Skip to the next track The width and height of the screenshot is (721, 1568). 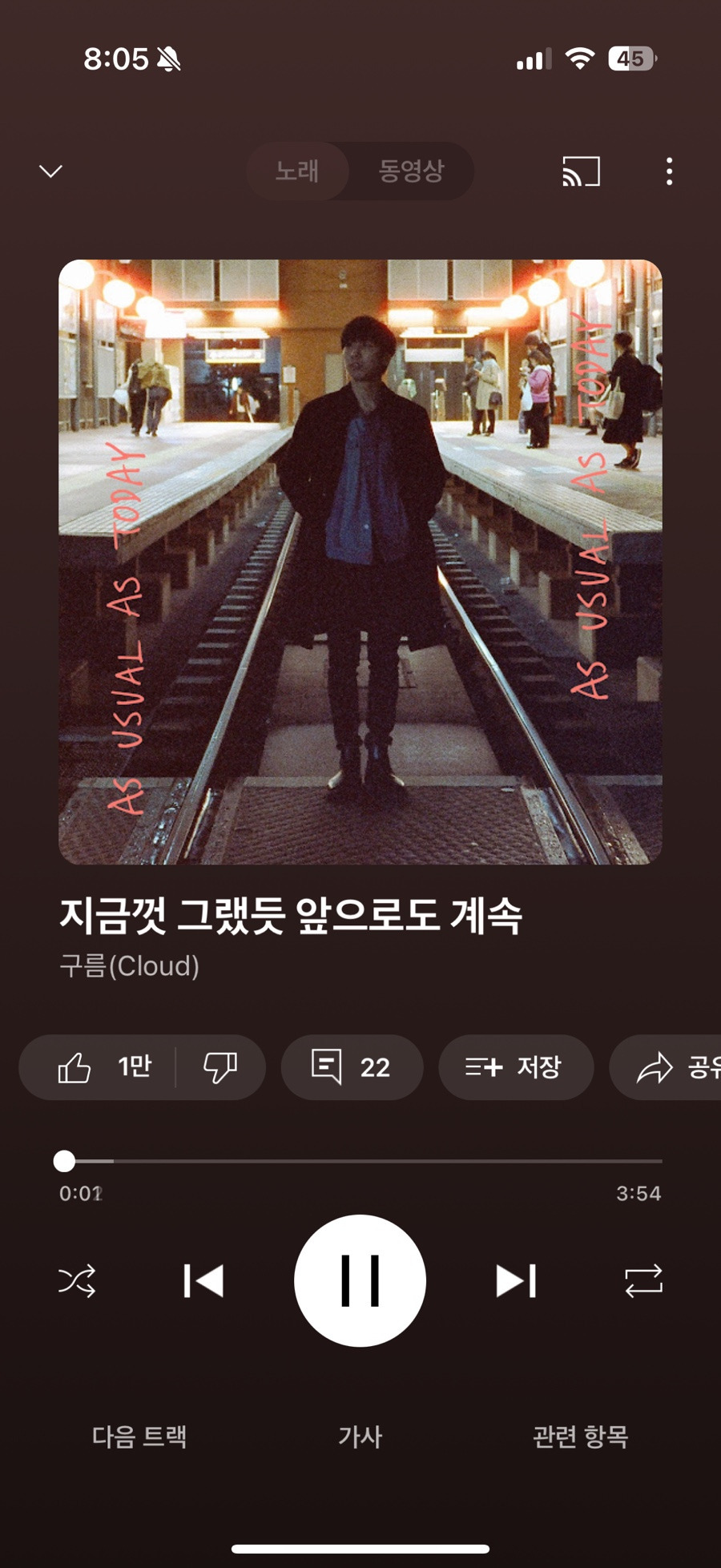click(x=517, y=1280)
